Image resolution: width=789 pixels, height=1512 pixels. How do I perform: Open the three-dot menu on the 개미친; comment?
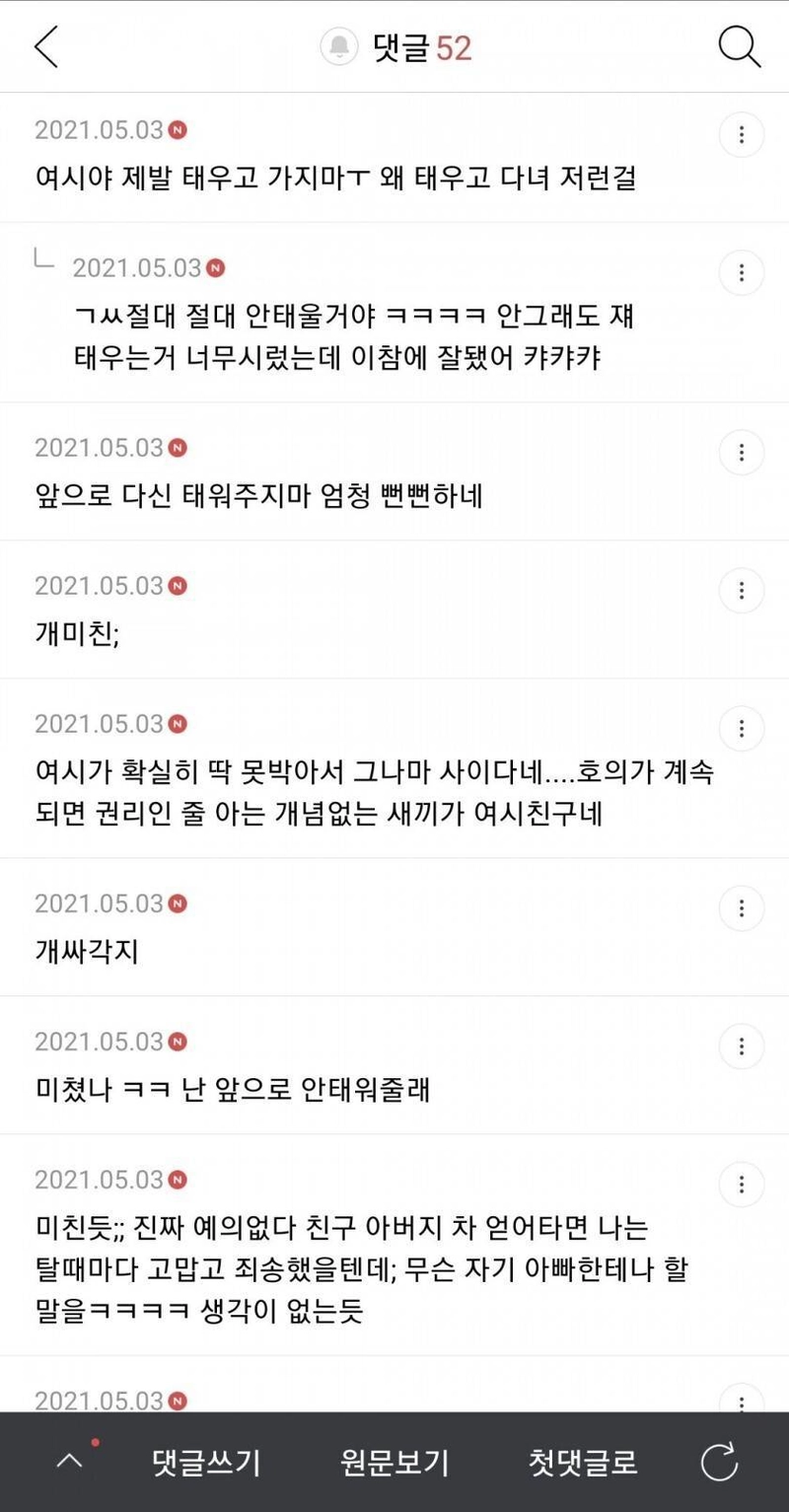tap(741, 591)
